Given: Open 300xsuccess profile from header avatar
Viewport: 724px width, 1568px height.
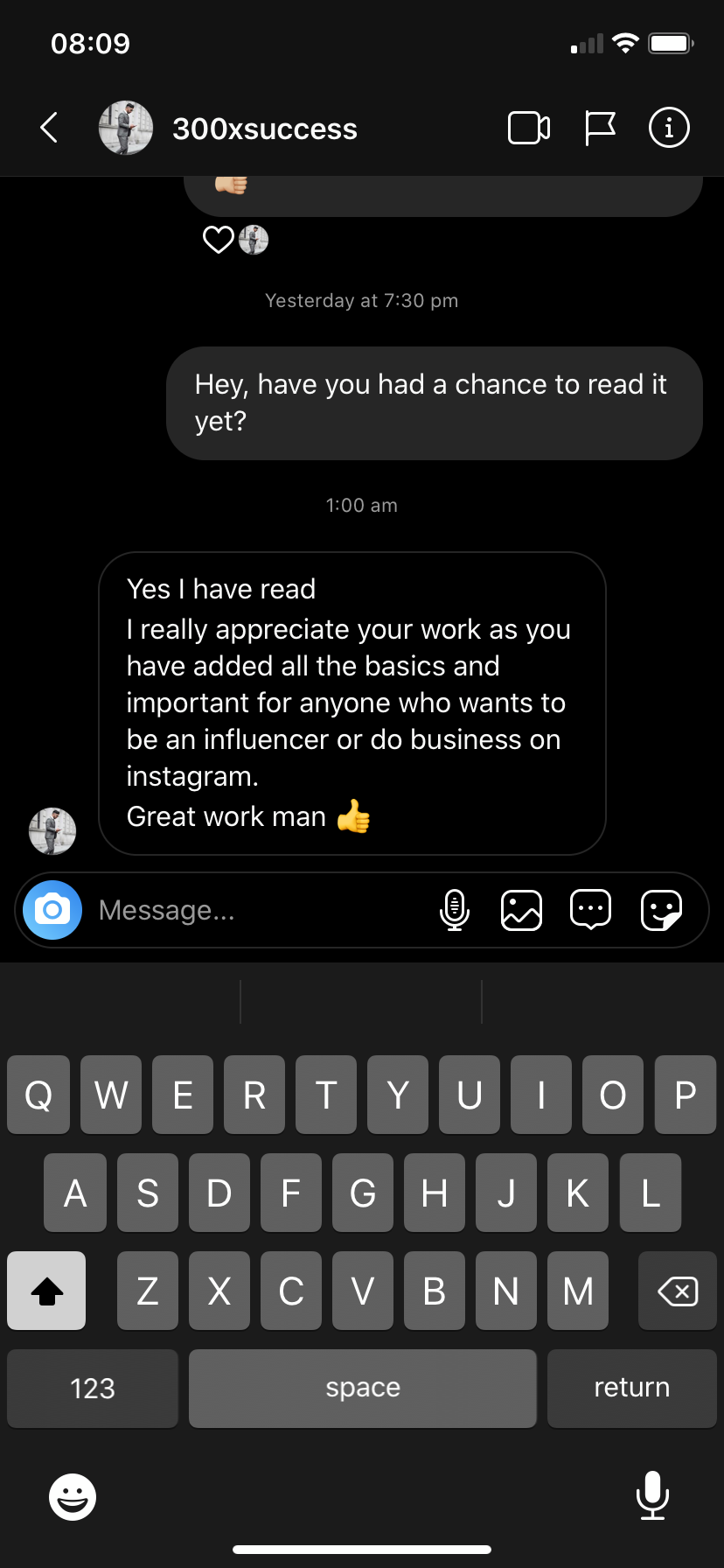Looking at the screenshot, I should (x=126, y=128).
